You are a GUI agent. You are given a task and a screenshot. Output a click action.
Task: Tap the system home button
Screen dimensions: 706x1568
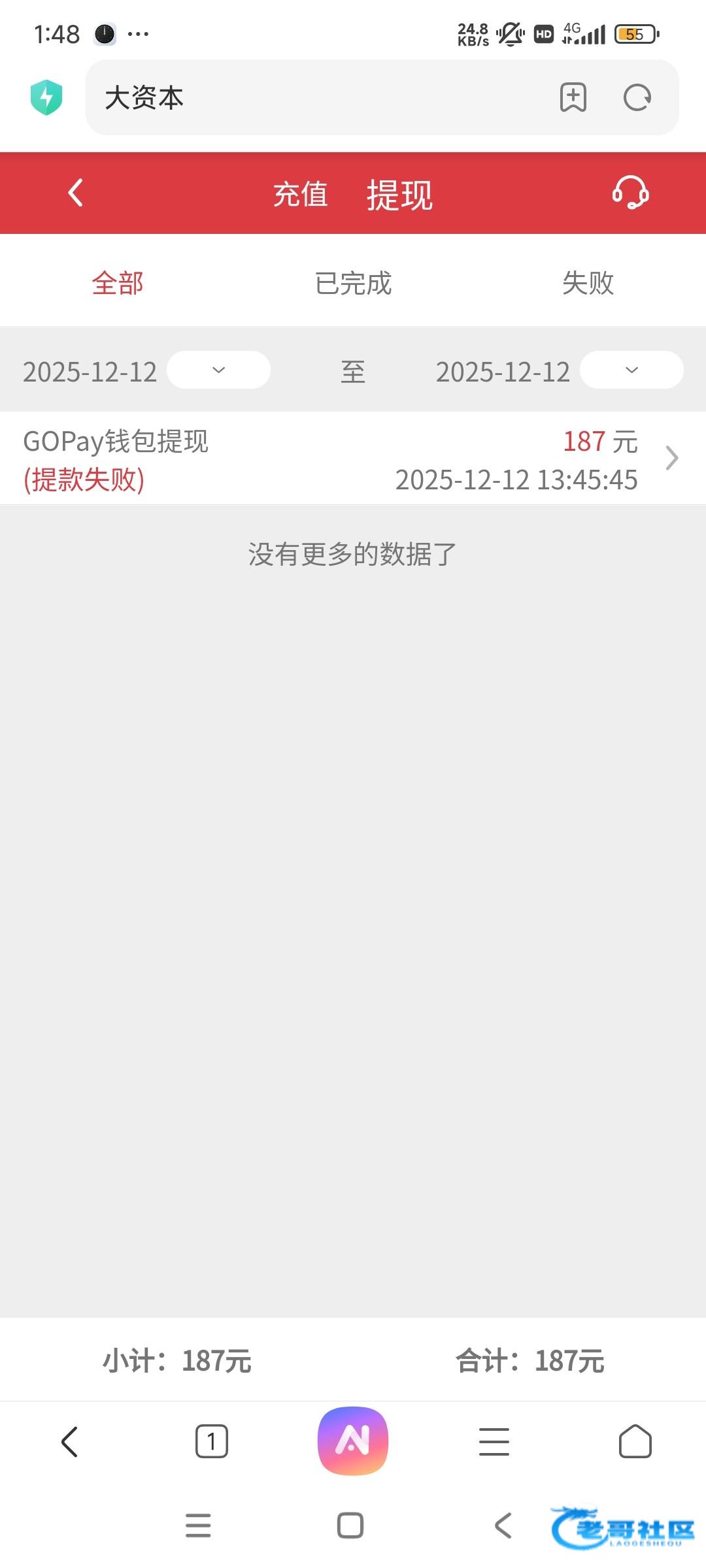[x=350, y=1526]
